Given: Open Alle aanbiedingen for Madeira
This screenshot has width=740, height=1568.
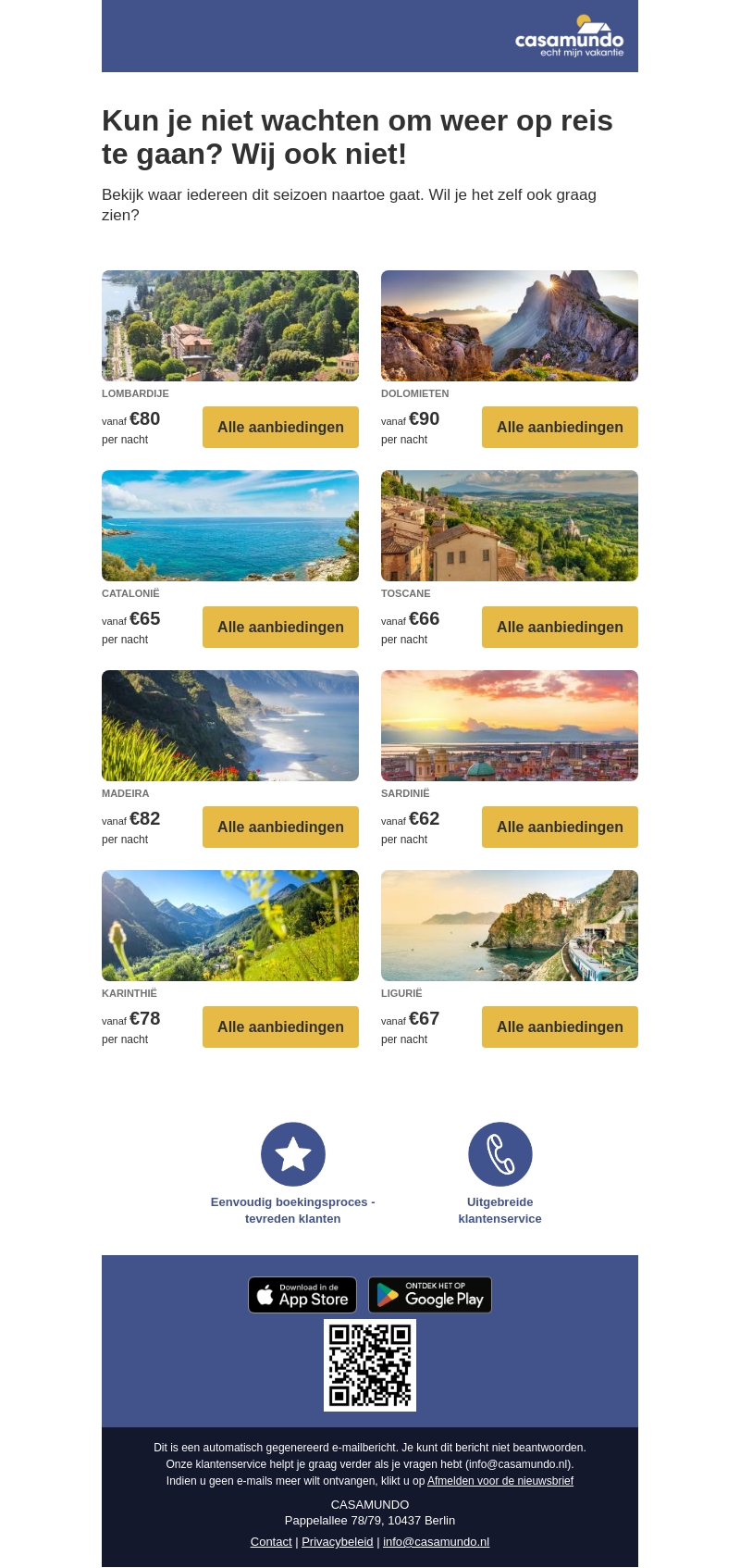Looking at the screenshot, I should coord(280,827).
